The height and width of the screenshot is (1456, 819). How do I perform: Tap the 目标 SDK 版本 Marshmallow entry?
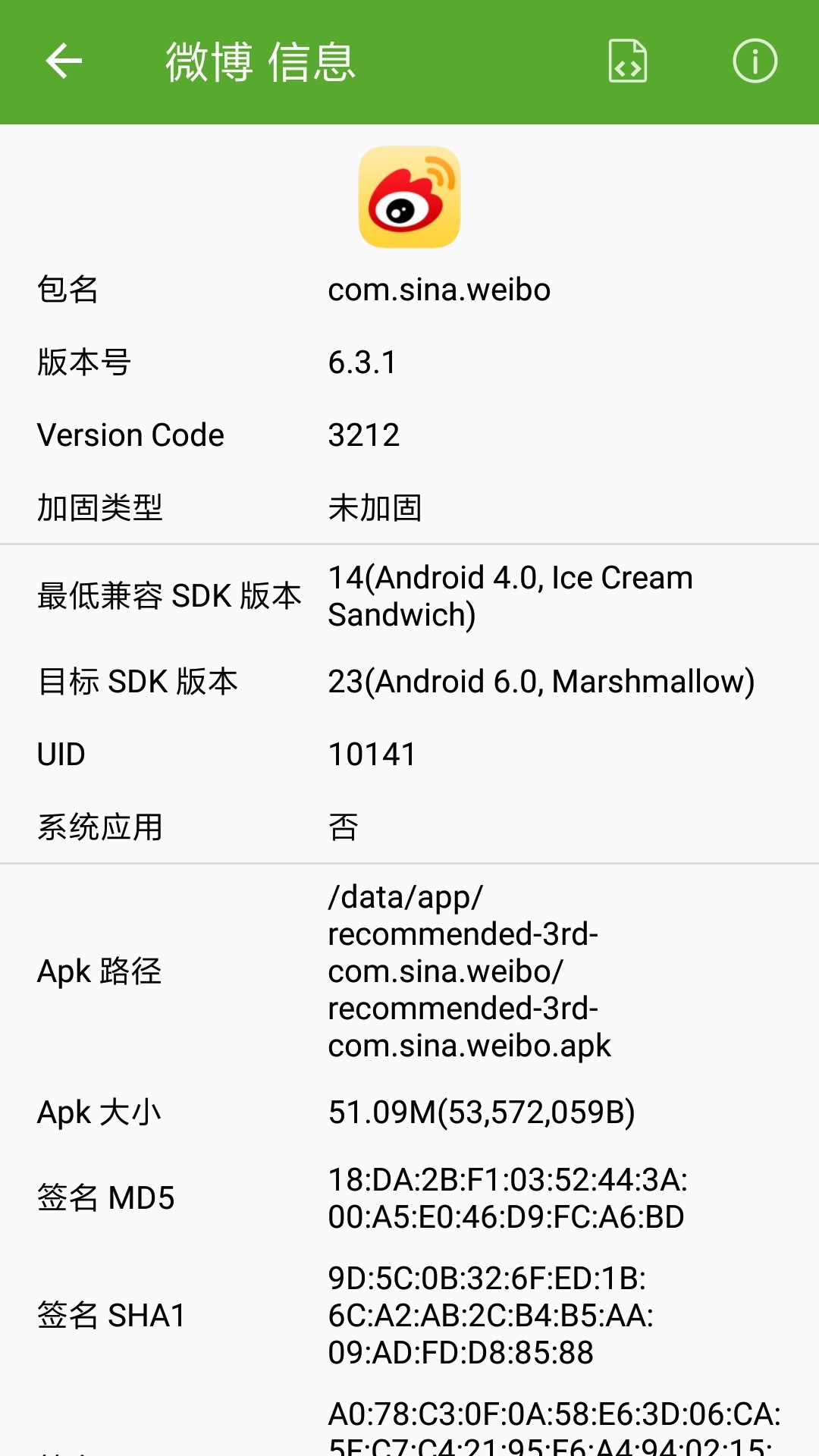[x=409, y=681]
